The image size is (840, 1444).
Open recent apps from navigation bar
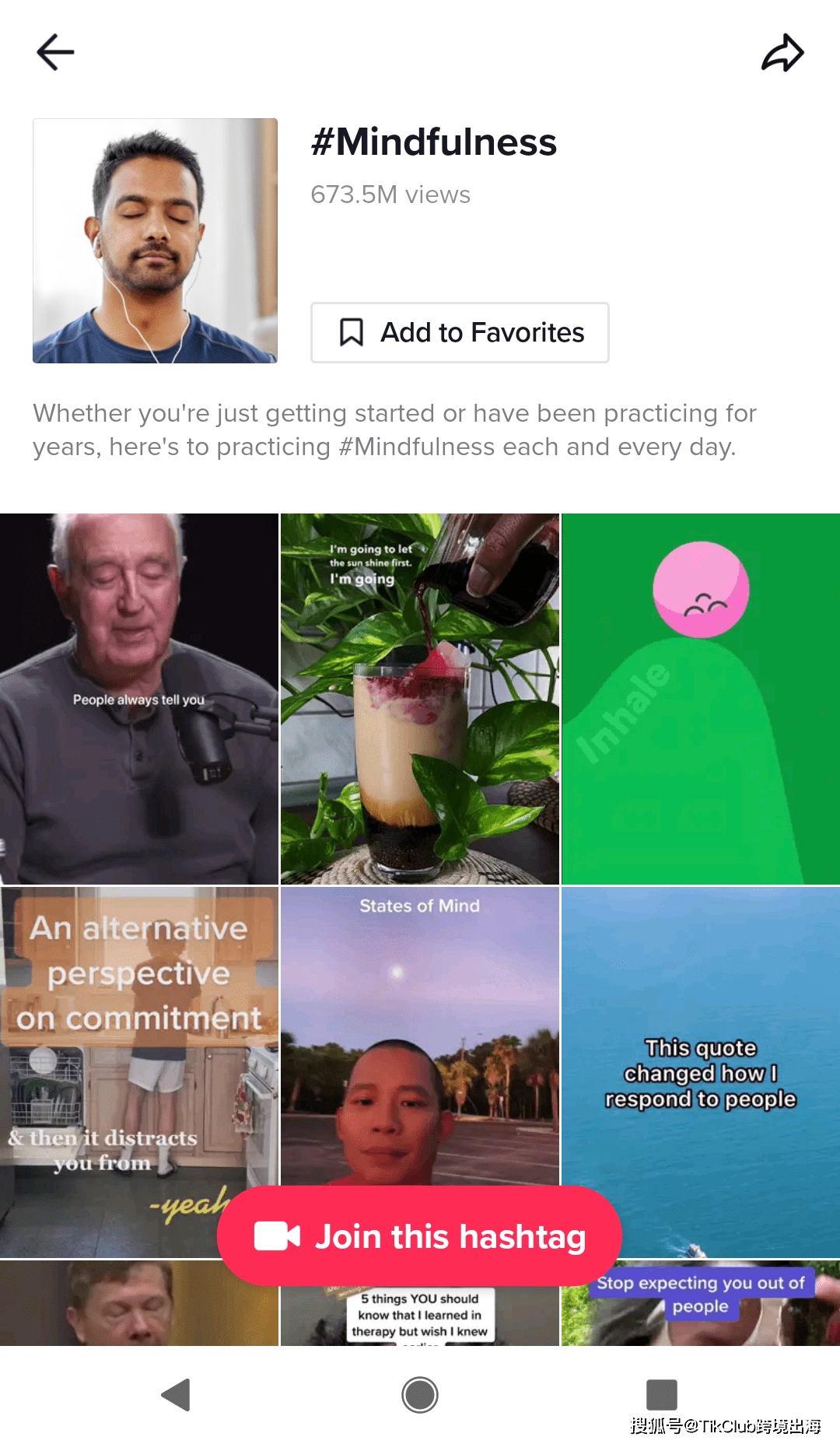point(661,1394)
